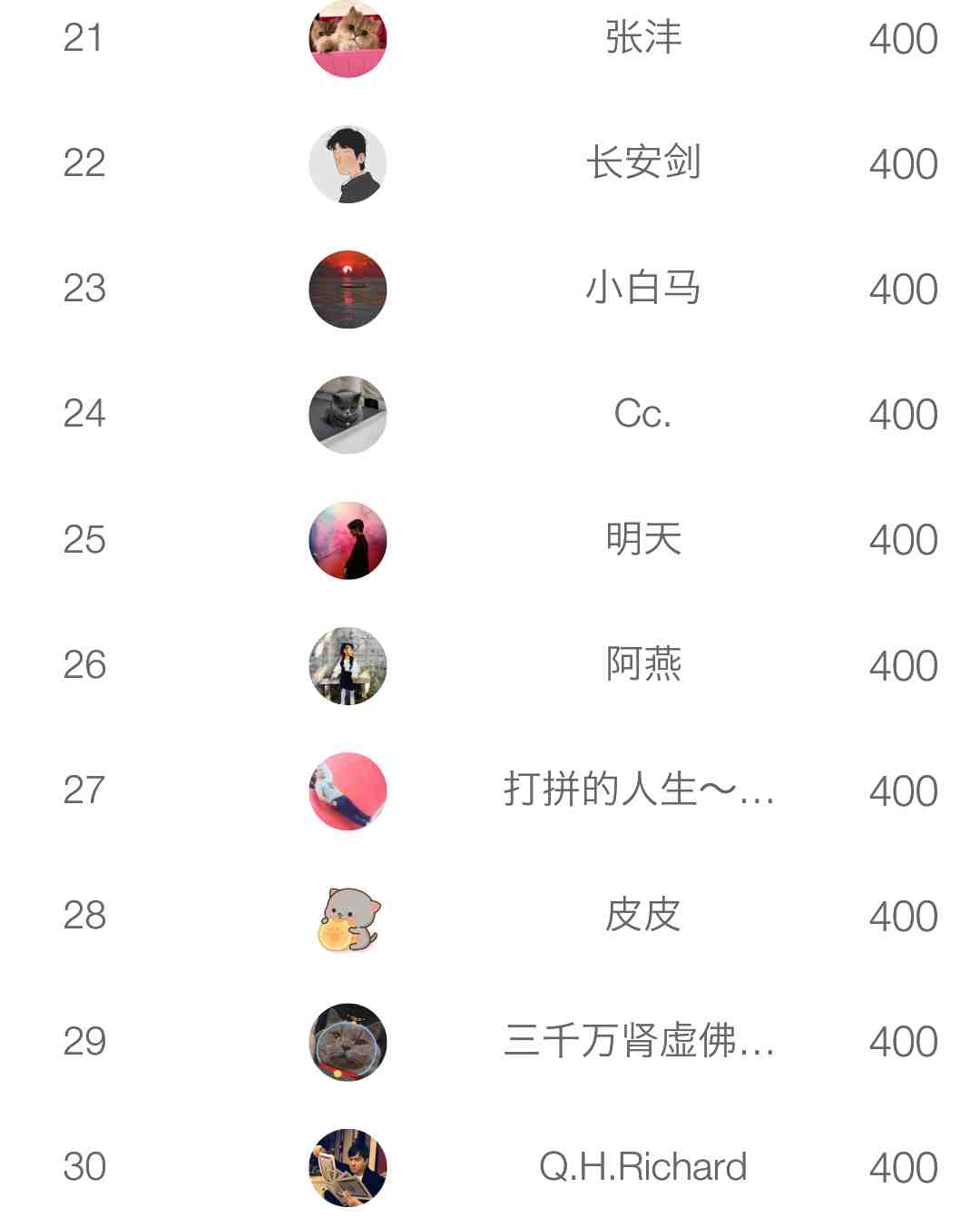Open the 三千万肾虚佛 entry
This screenshot has height=1227, width=980.
coord(639,1040)
